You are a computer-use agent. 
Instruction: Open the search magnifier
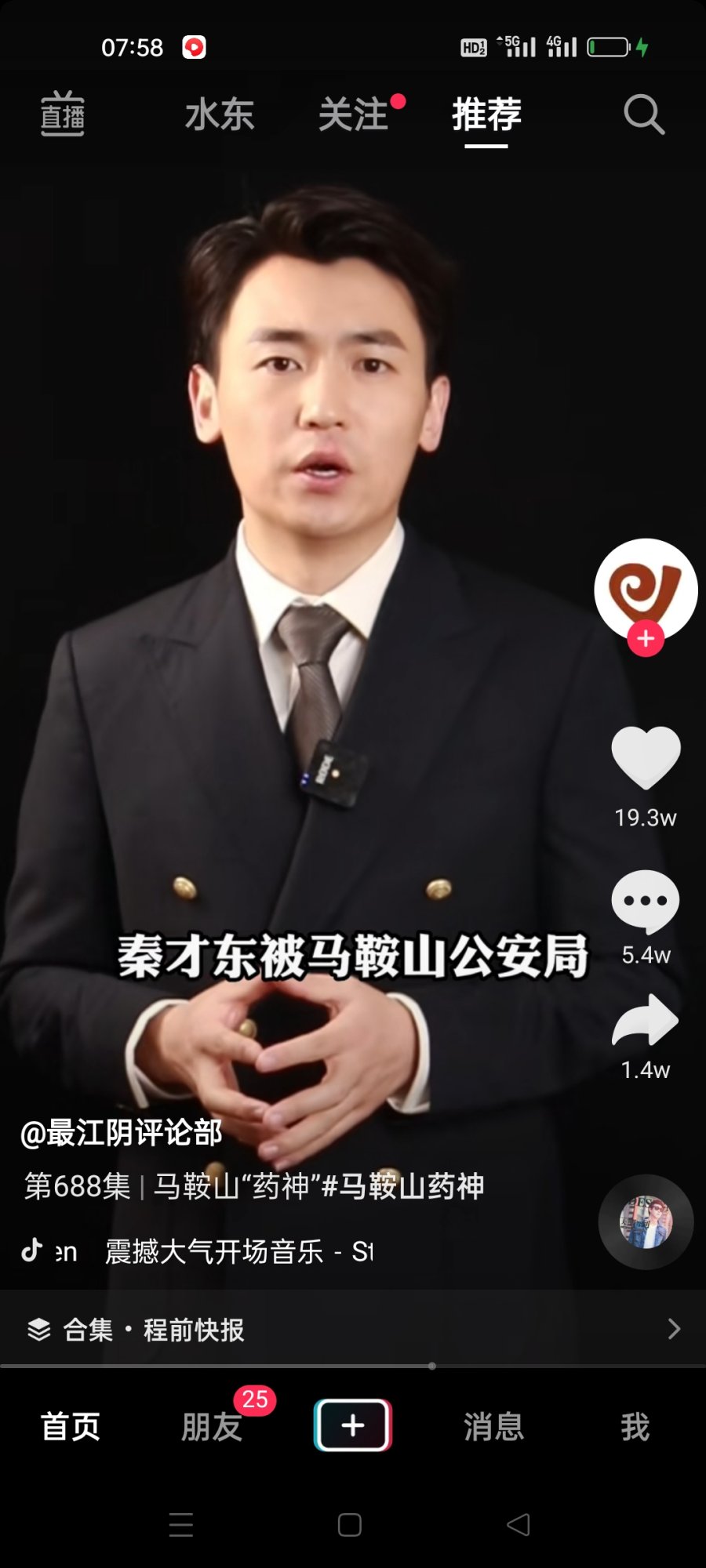643,114
